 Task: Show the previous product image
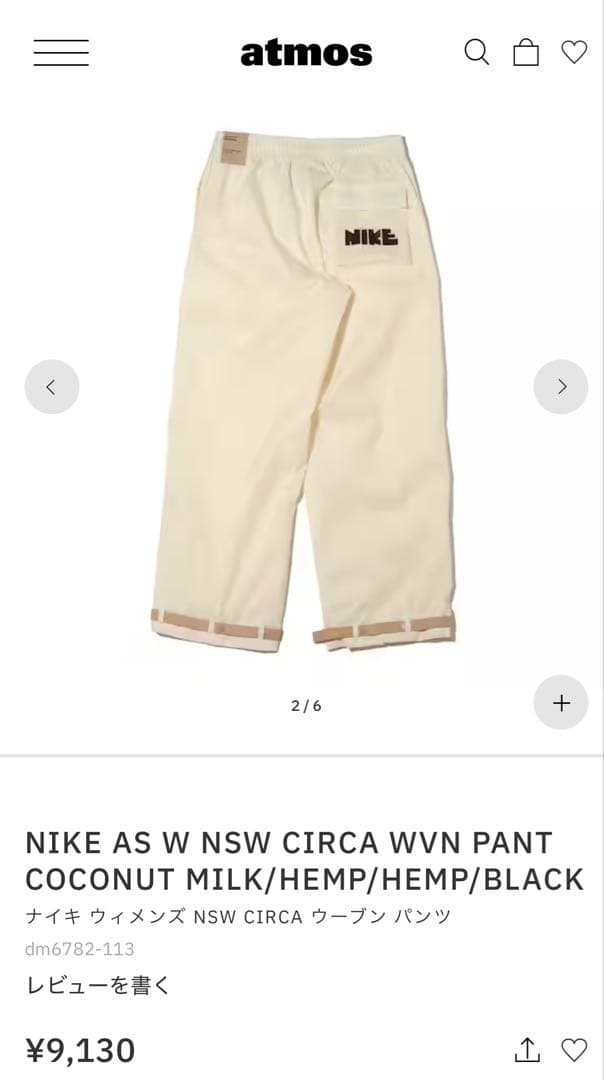52,387
